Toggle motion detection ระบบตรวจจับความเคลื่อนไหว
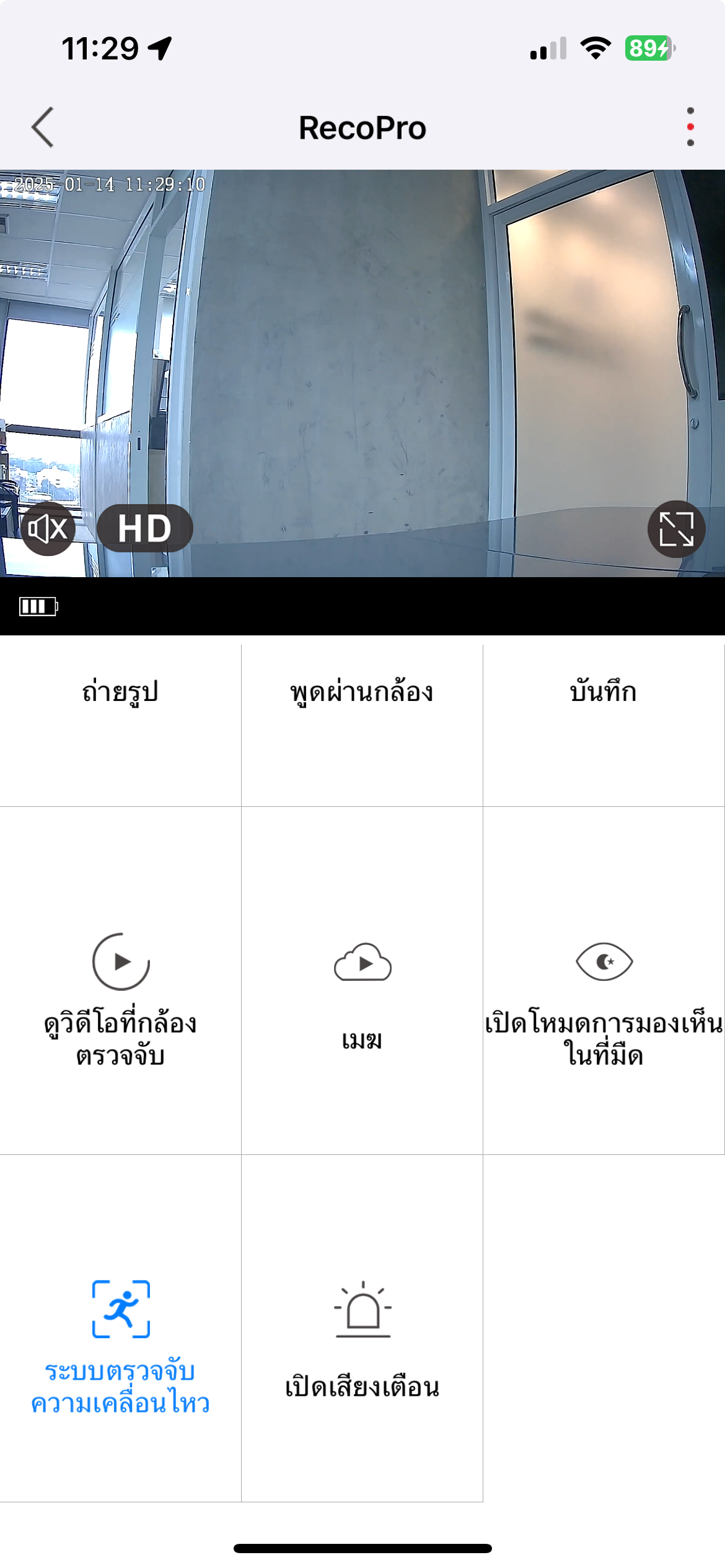 120,1344
